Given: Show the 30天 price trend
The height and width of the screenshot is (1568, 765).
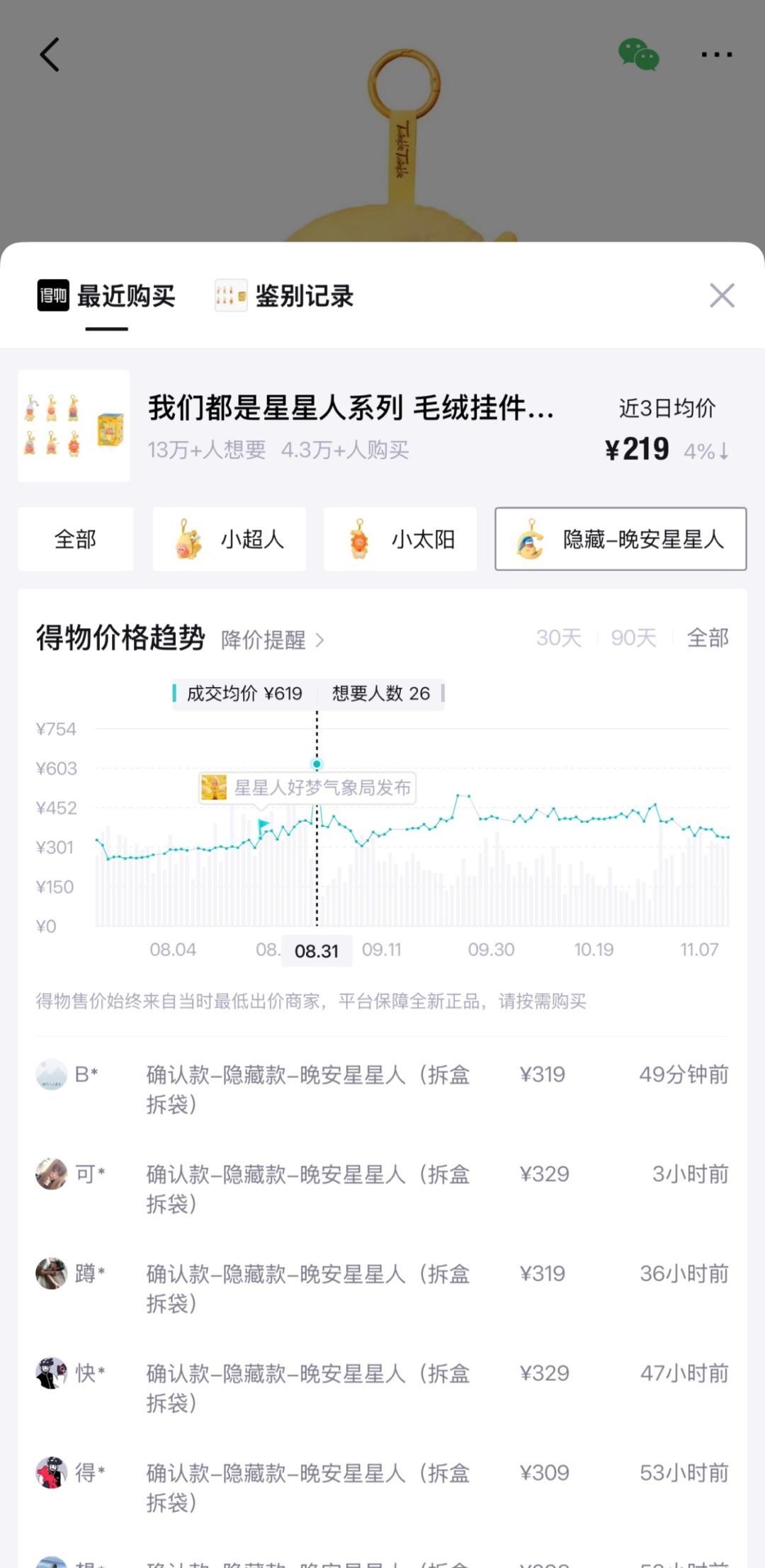Looking at the screenshot, I should point(559,638).
